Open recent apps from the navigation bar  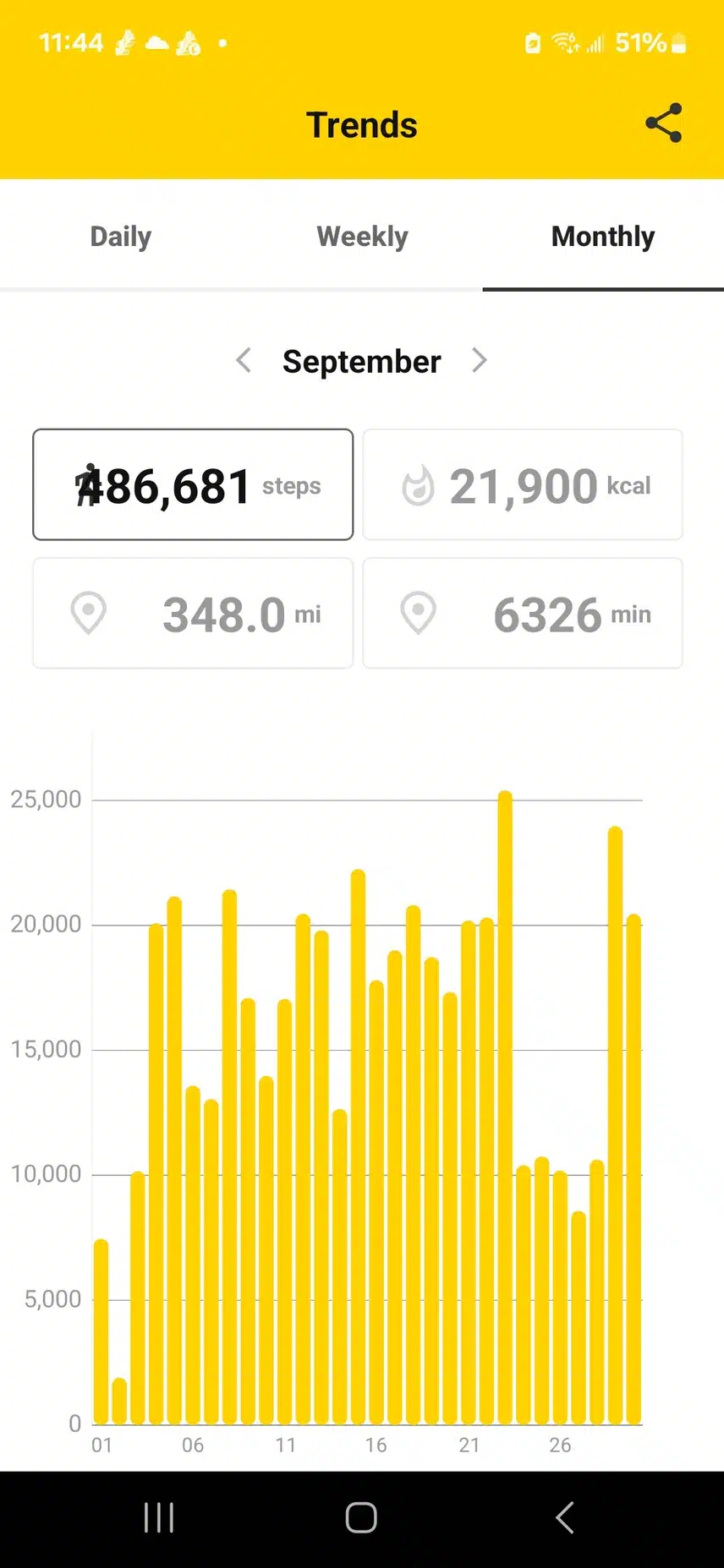pos(159,1517)
